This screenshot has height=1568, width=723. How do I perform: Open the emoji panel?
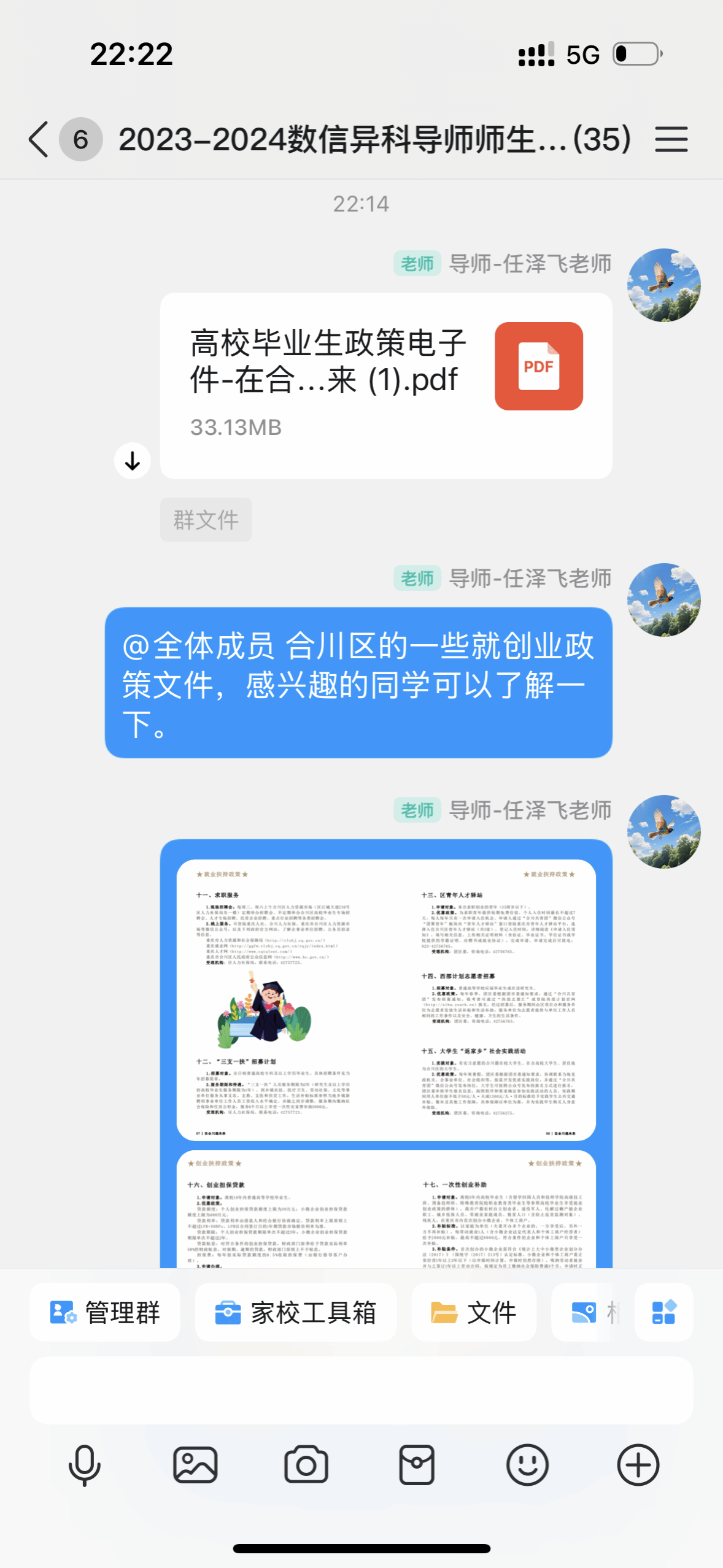527,1465
